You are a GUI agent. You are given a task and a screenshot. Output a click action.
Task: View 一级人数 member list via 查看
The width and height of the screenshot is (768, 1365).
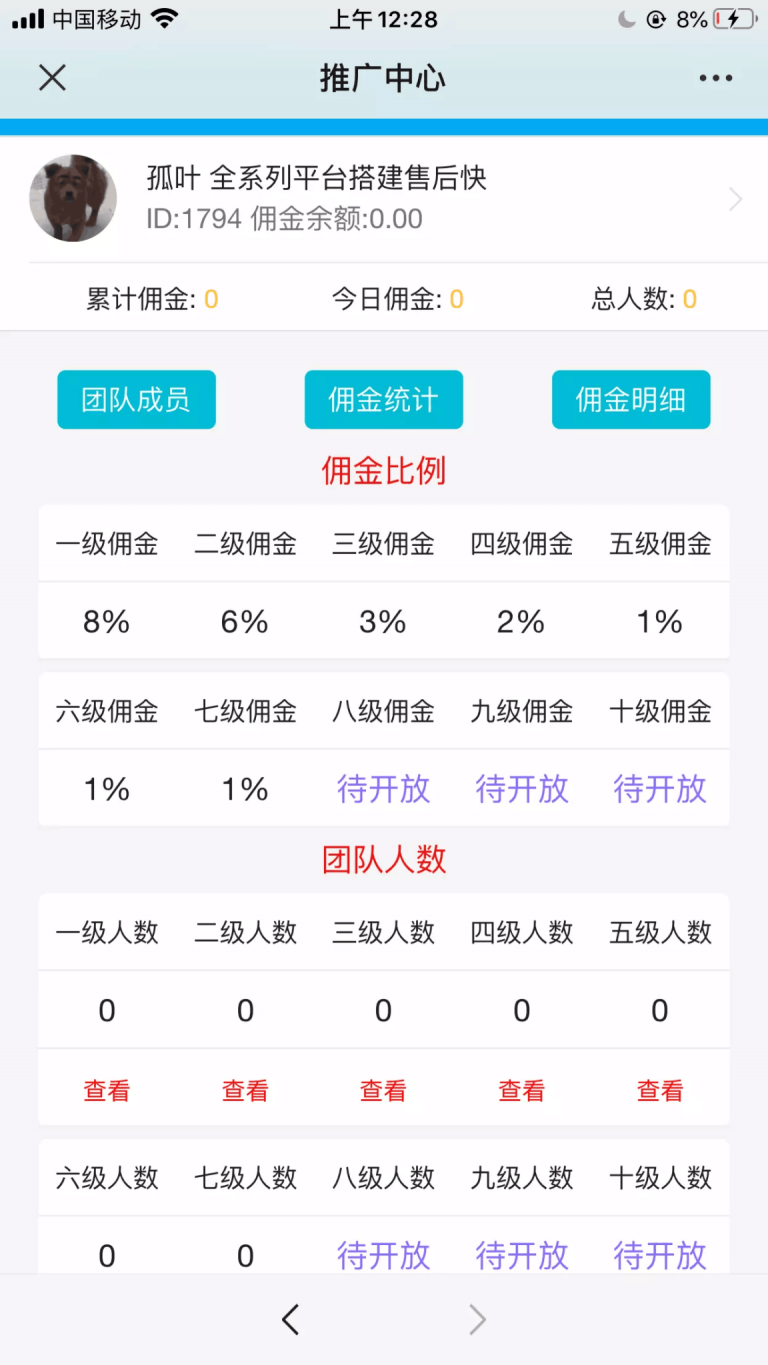(x=106, y=1089)
